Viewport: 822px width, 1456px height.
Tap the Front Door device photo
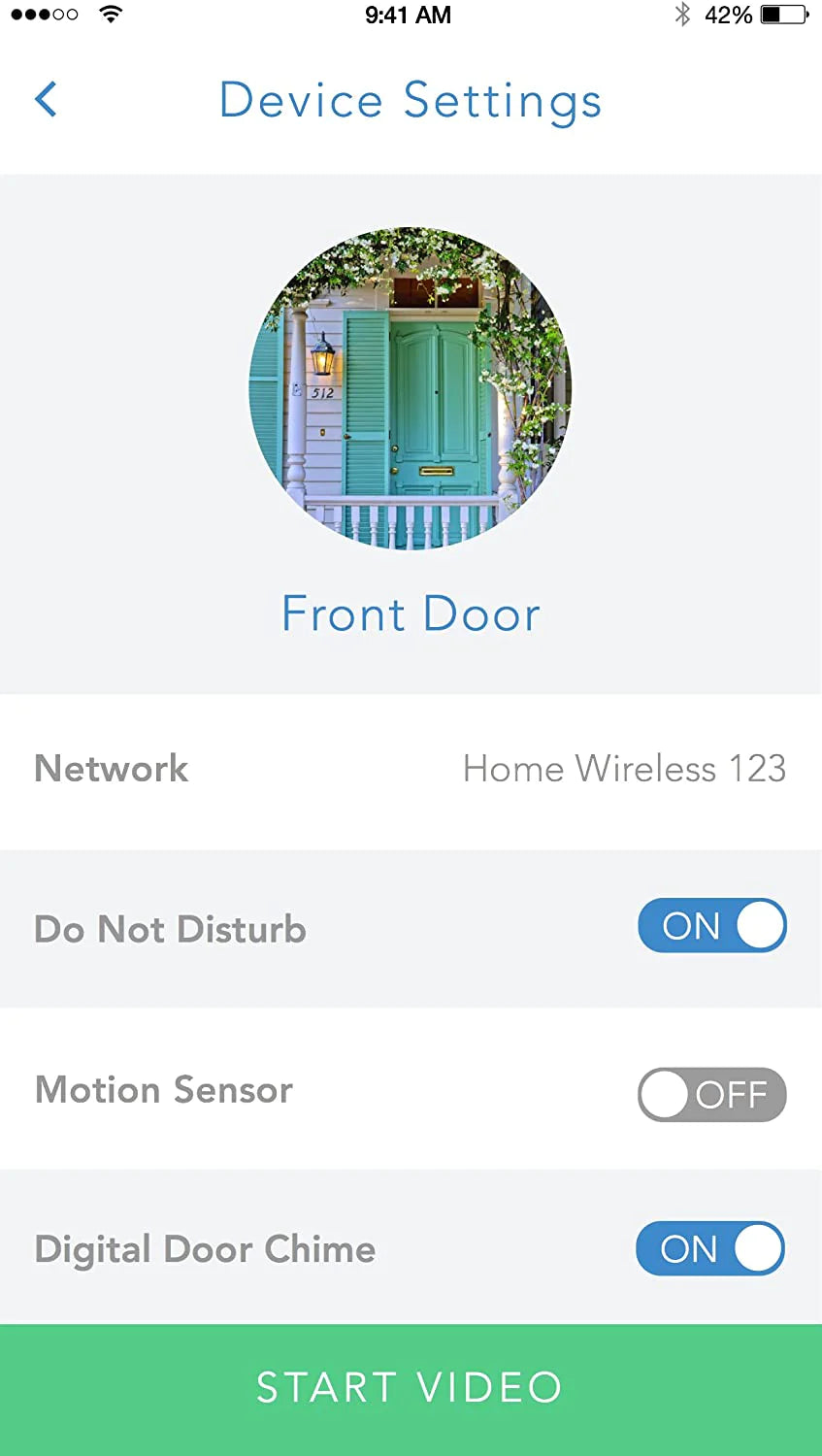(411, 388)
